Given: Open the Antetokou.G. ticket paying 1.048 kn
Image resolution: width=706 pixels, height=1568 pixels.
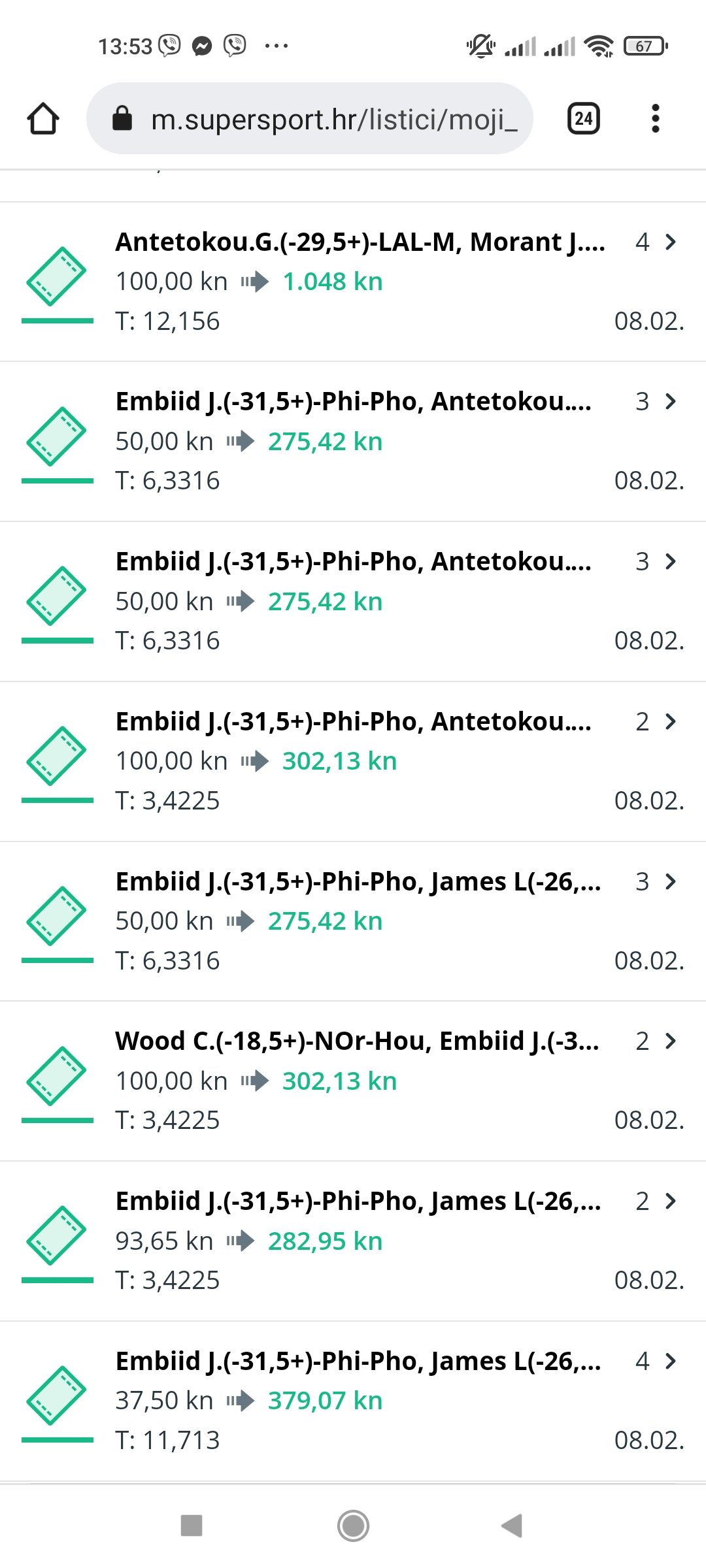Looking at the screenshot, I should click(353, 282).
